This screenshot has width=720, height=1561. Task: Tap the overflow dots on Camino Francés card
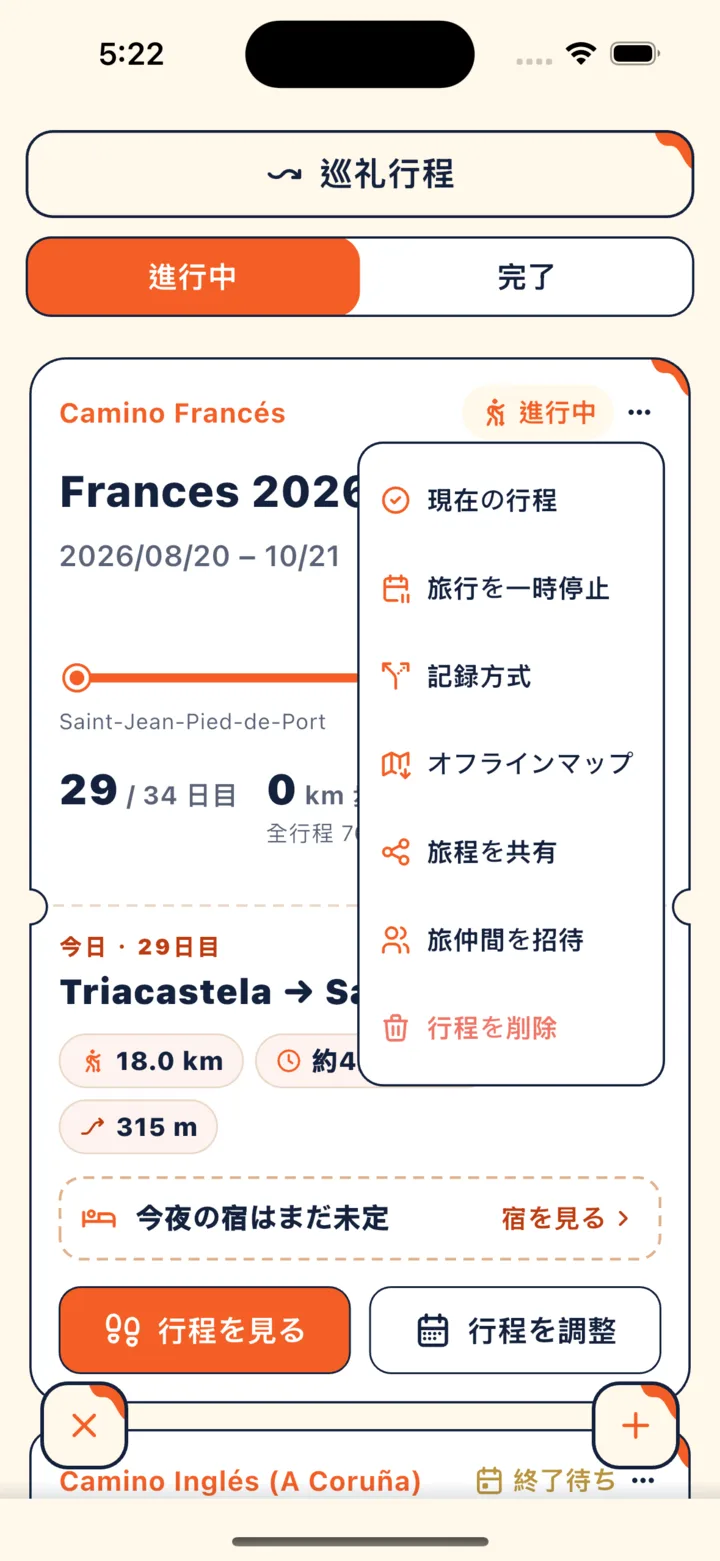[641, 412]
